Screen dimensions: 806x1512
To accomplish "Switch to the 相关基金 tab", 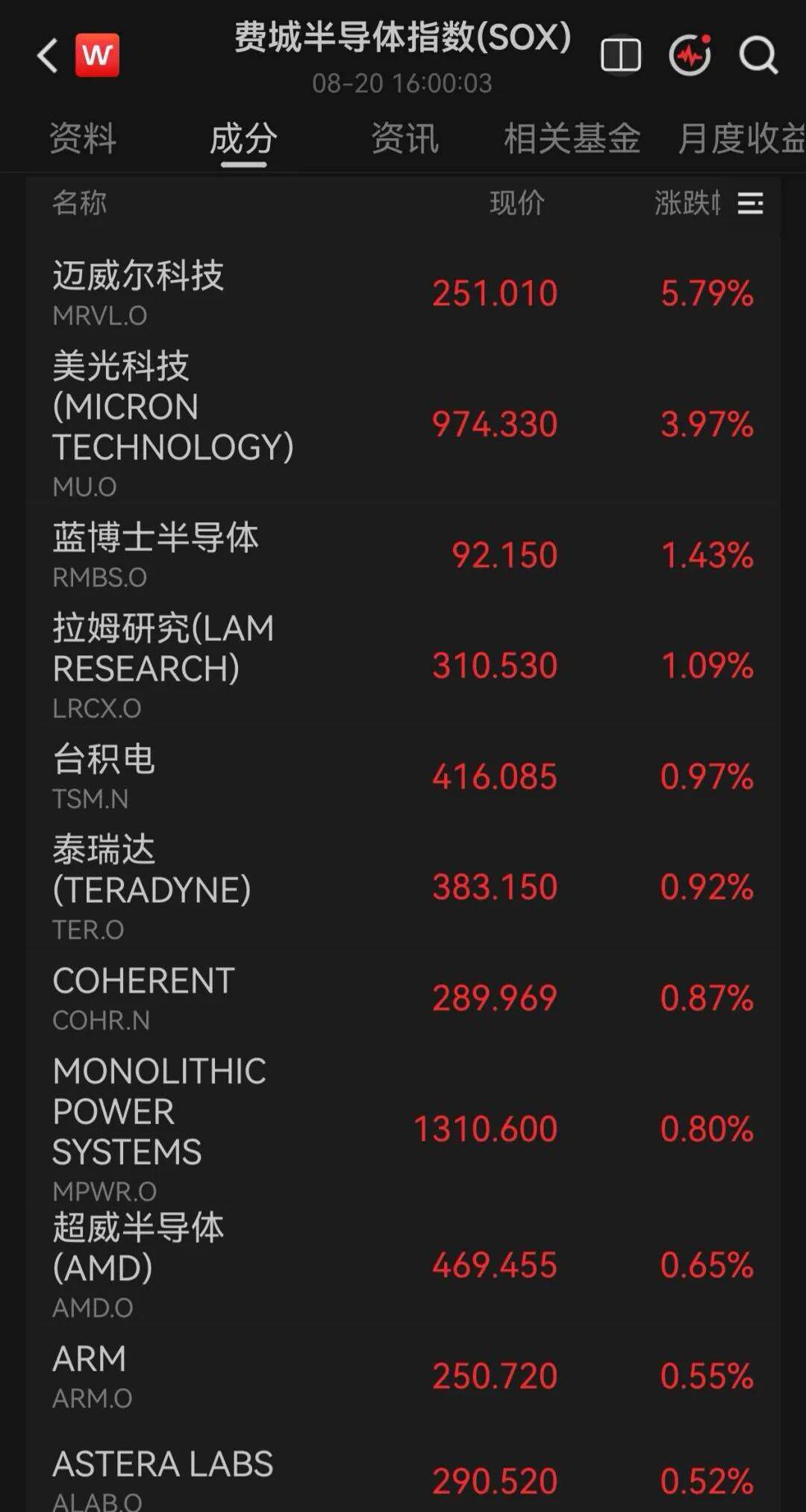I will click(572, 138).
